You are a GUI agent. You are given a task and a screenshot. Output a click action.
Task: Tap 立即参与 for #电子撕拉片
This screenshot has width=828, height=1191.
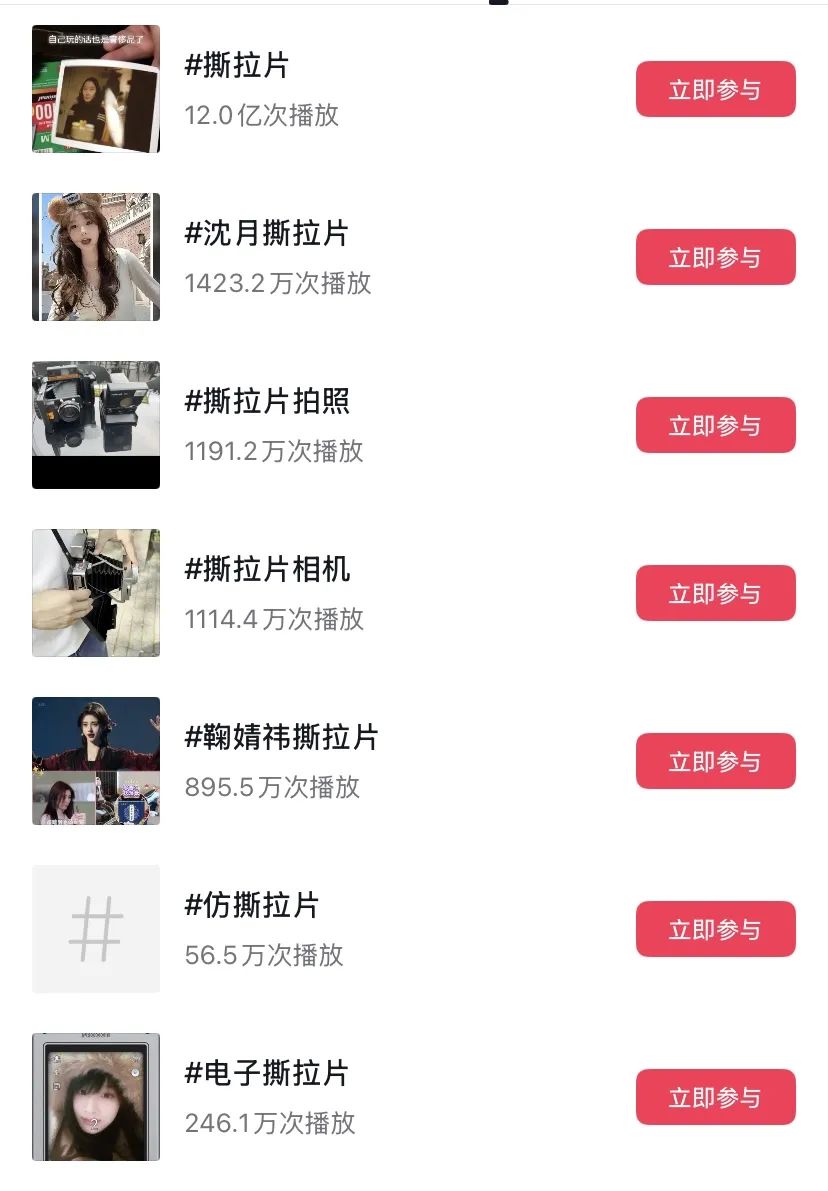click(x=715, y=1098)
